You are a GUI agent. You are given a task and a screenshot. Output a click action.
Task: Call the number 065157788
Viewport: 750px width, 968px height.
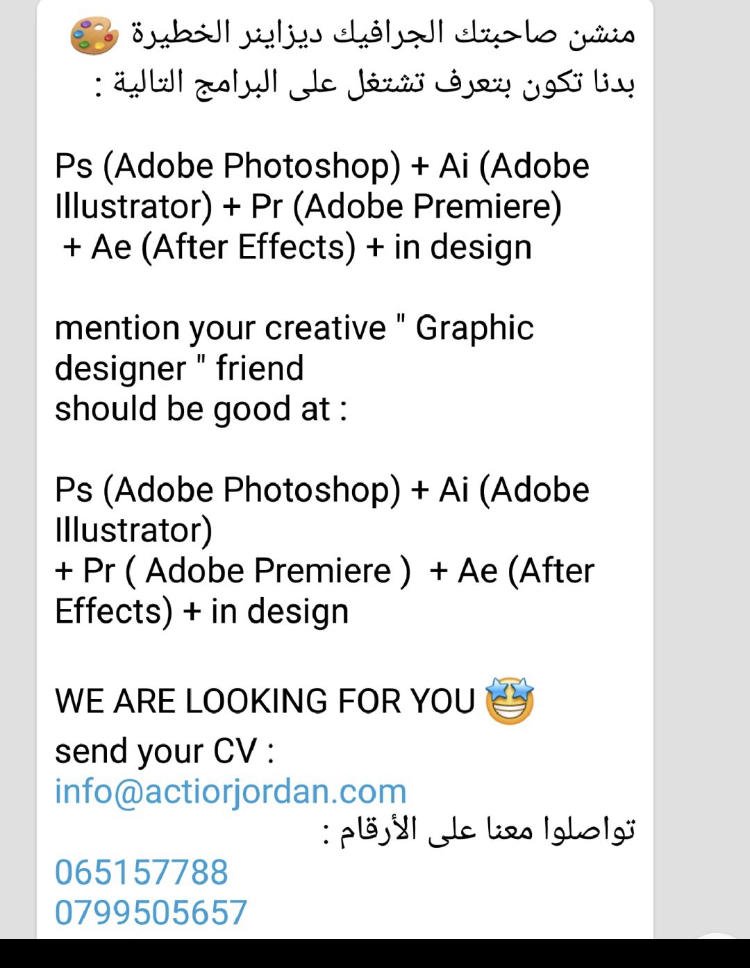point(141,872)
